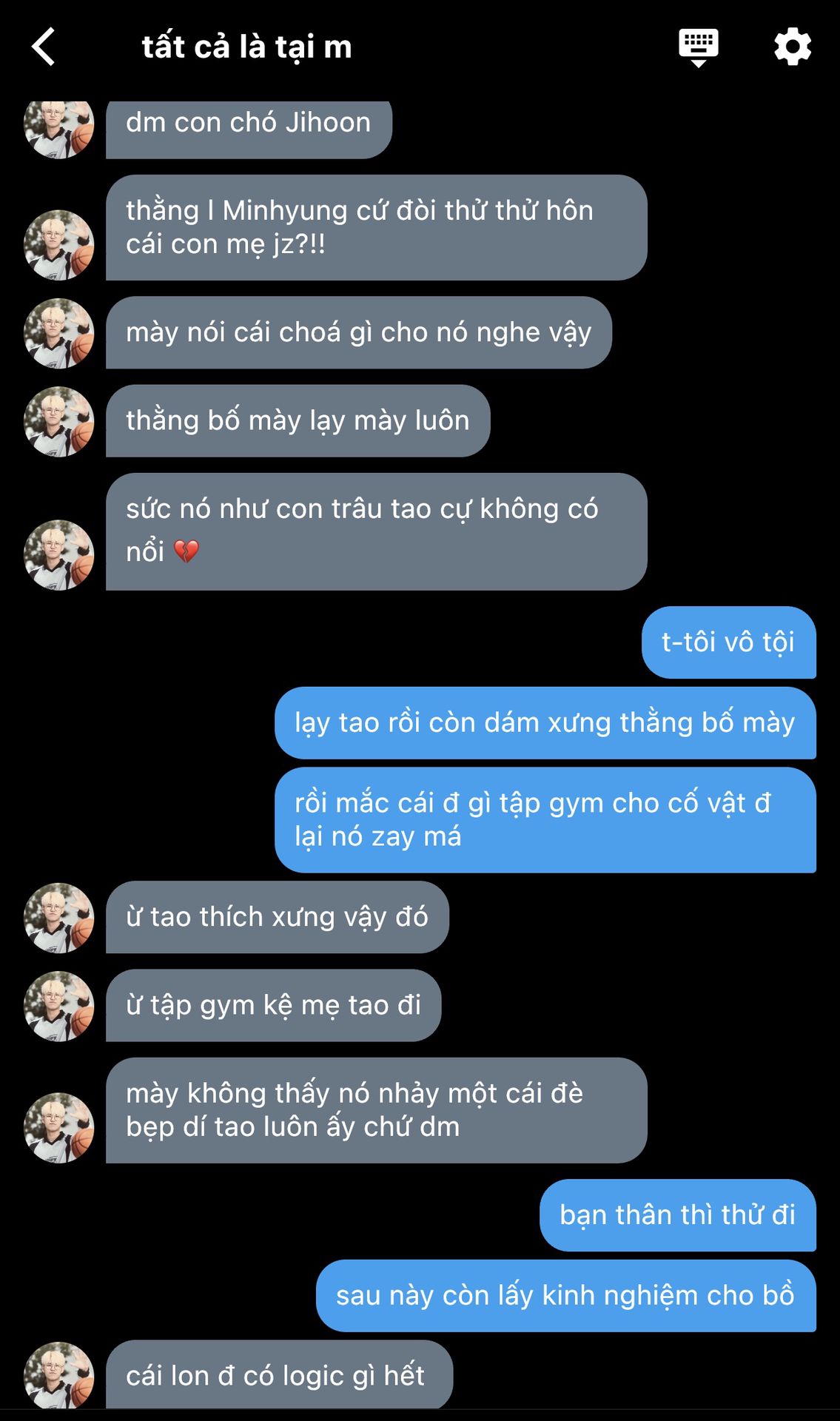Go back using the top-left arrow
This screenshot has width=840, height=1421.
coord(44,47)
